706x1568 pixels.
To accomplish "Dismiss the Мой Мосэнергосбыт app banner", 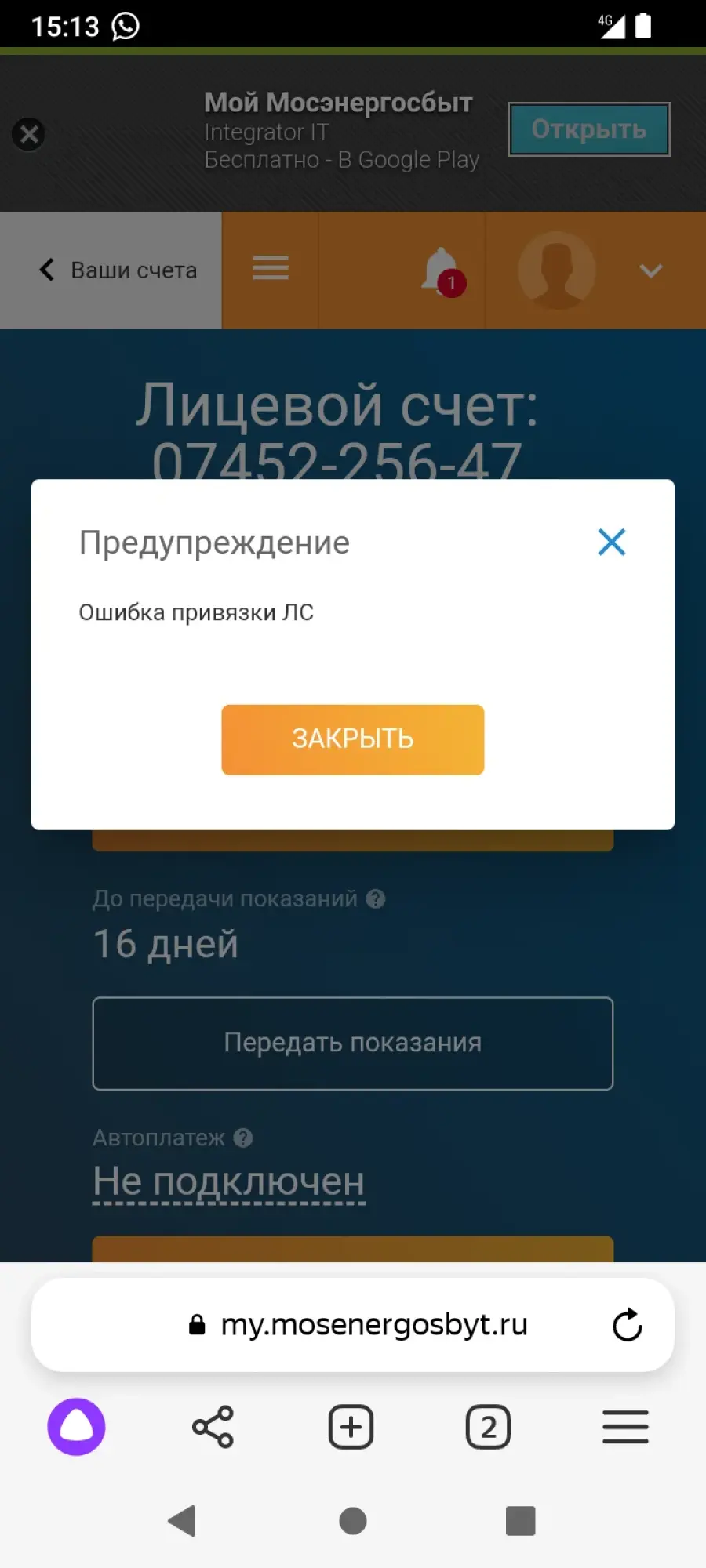I will click(x=29, y=134).
